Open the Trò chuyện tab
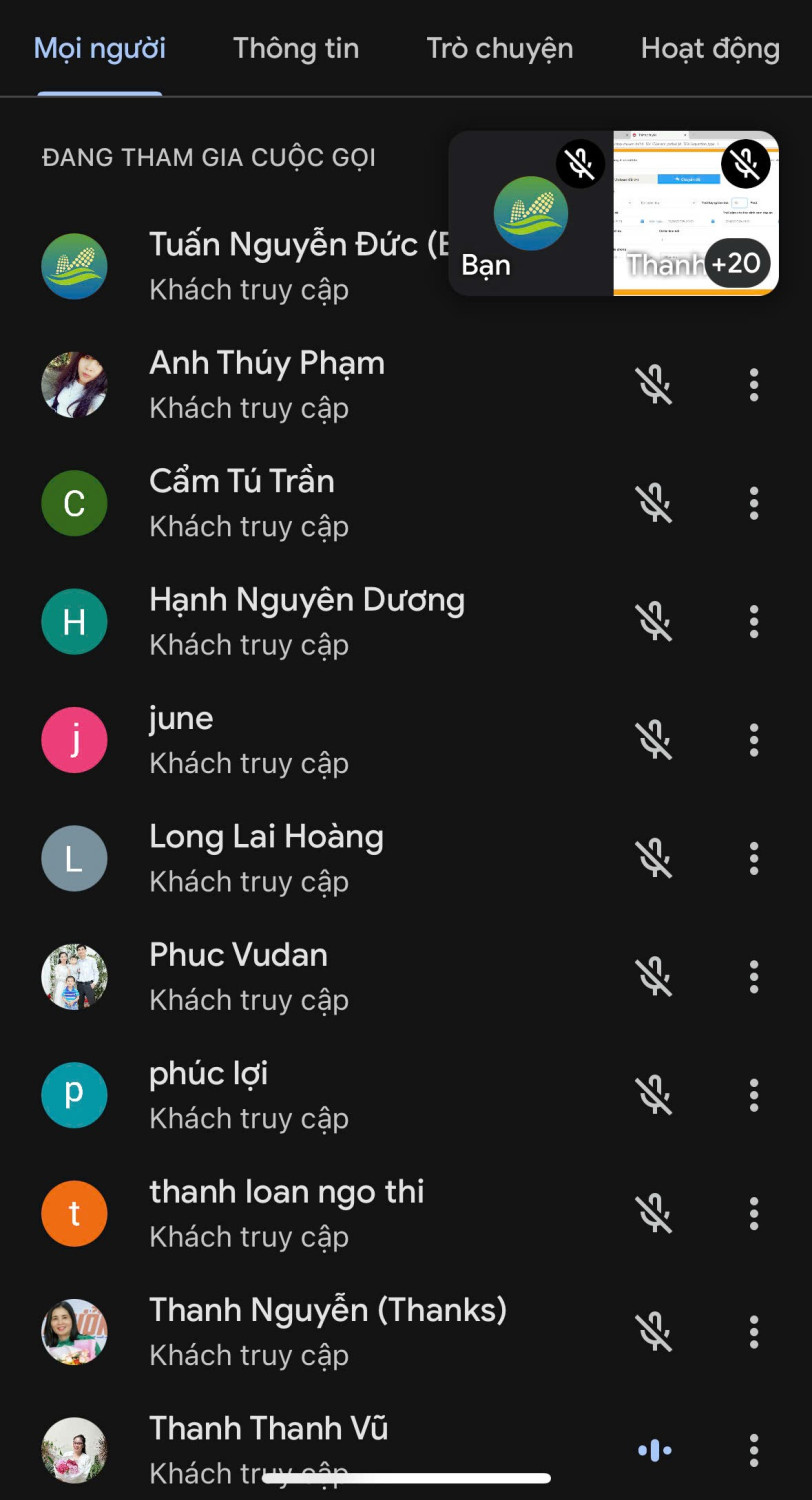The image size is (812, 1500). [500, 48]
